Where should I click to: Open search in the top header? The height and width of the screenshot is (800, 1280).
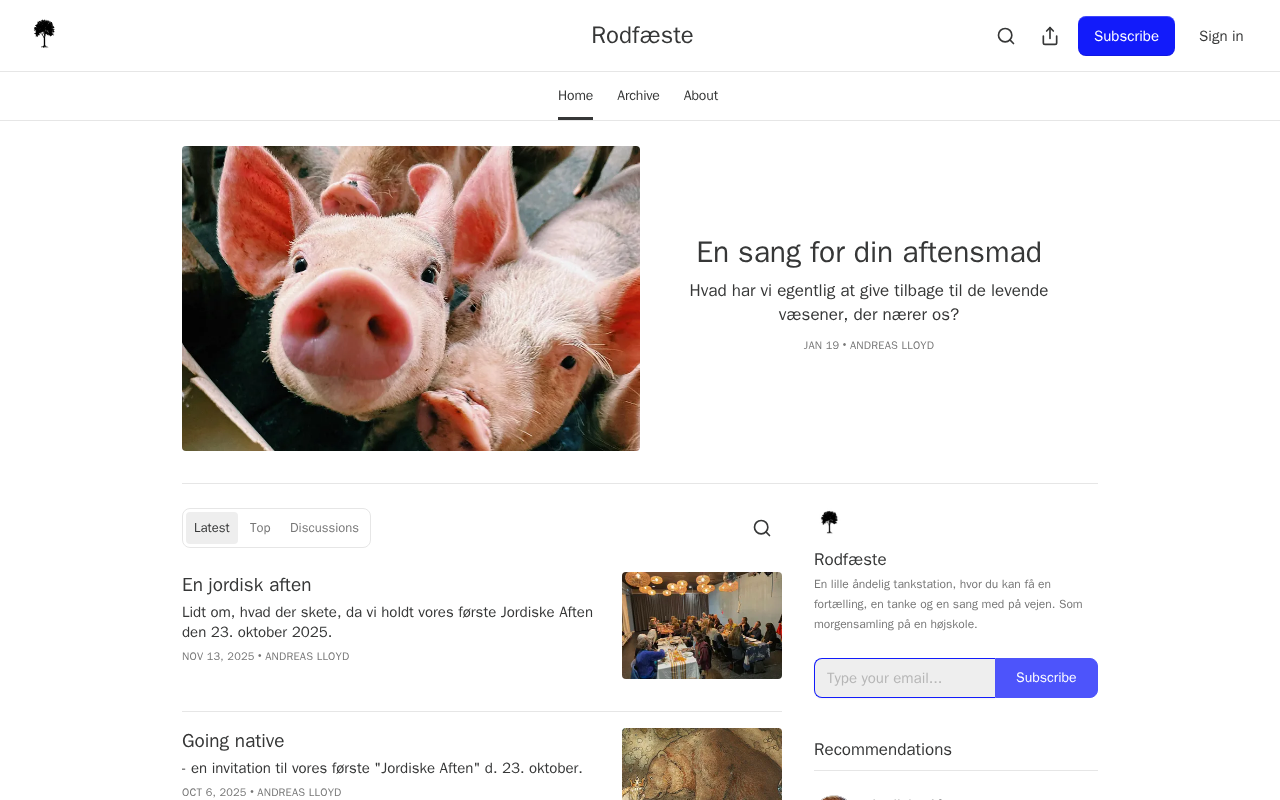[x=1006, y=36]
